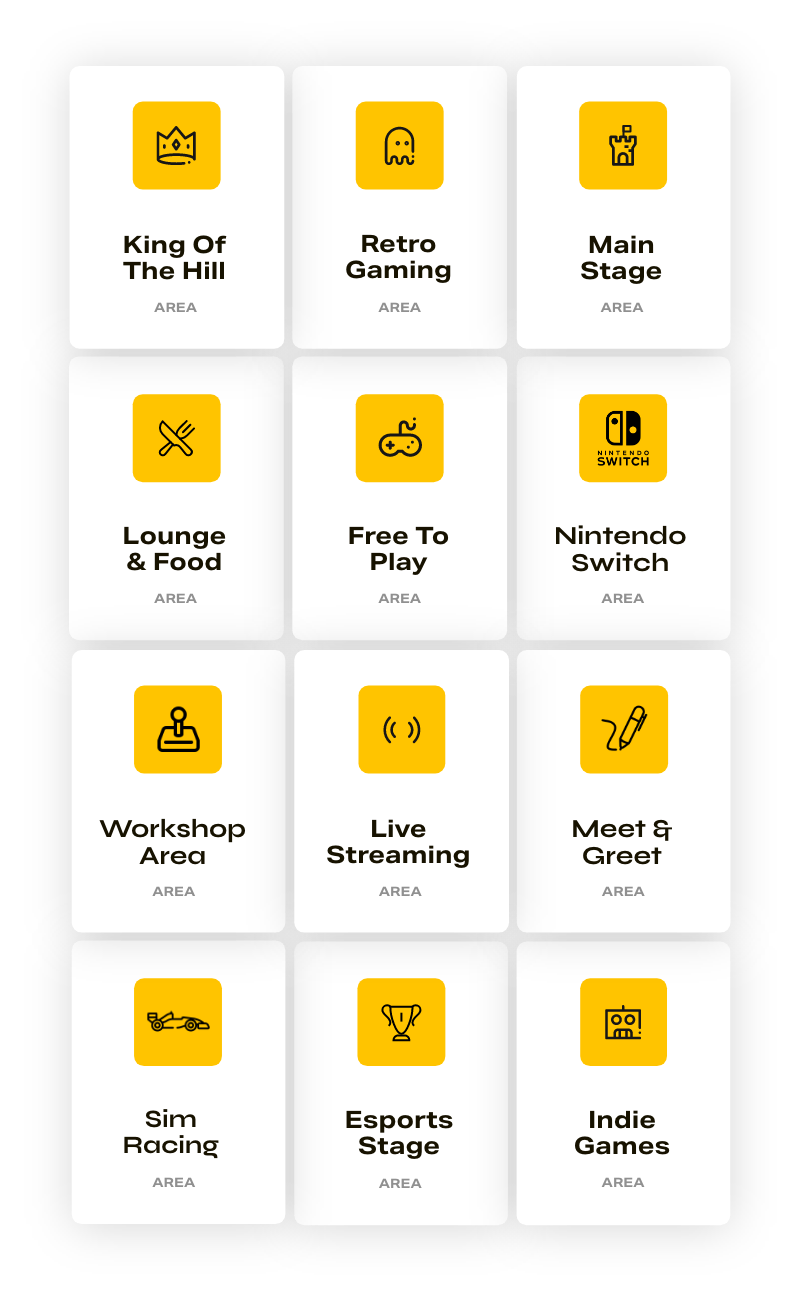Open the Nintendo Switch area
Viewport: 800px width, 1298px height.
(622, 498)
